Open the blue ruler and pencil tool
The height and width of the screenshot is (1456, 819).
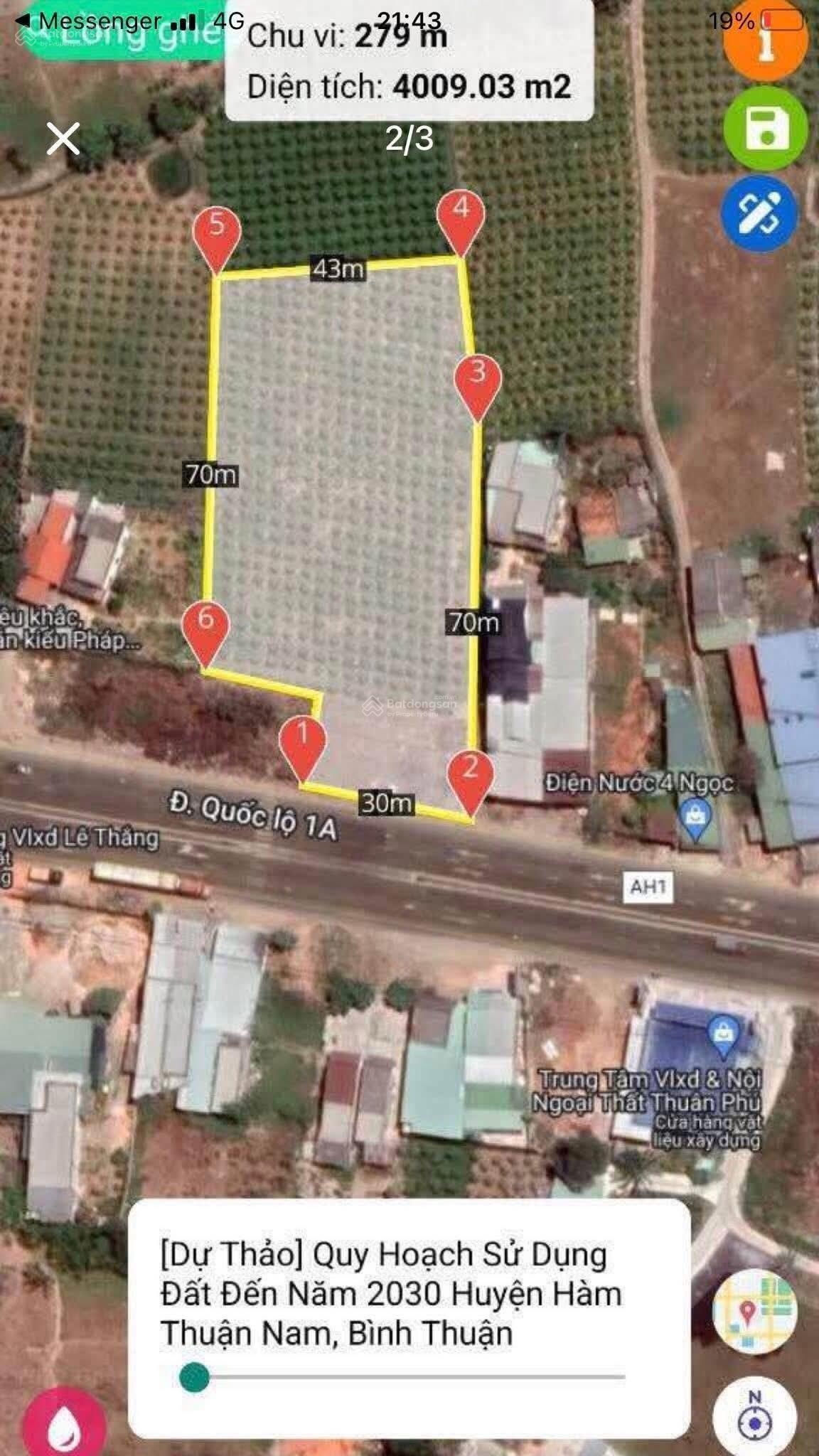(x=760, y=212)
